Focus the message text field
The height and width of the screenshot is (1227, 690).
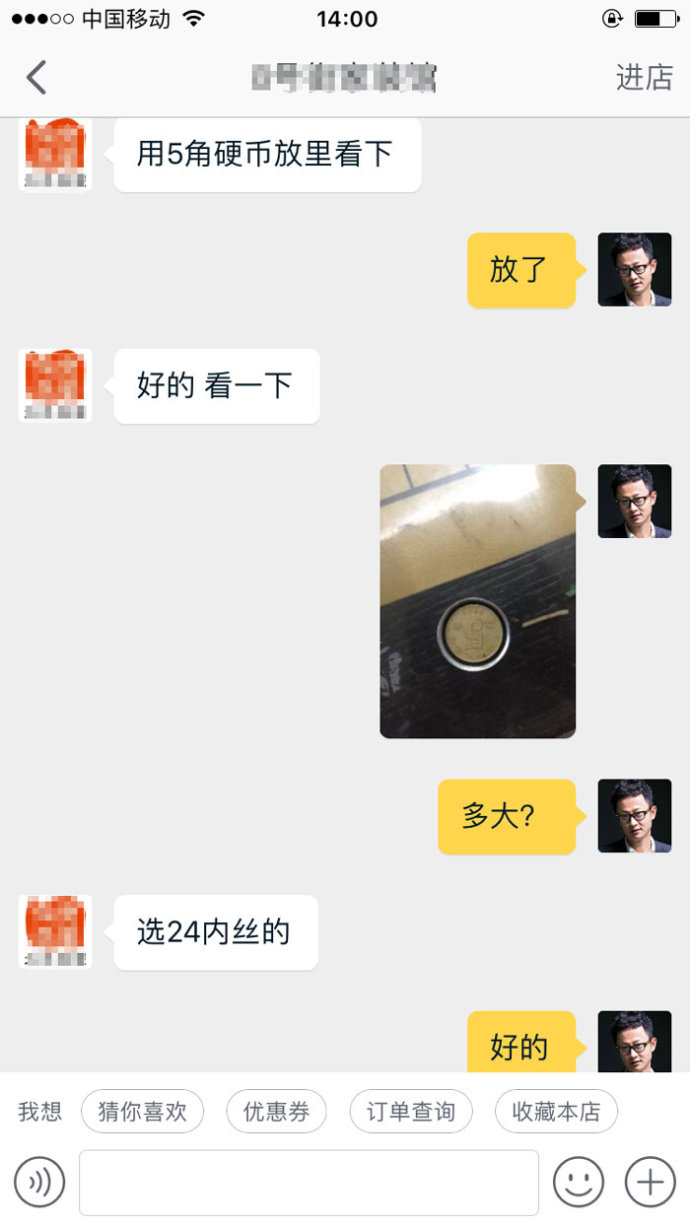tap(308, 1182)
